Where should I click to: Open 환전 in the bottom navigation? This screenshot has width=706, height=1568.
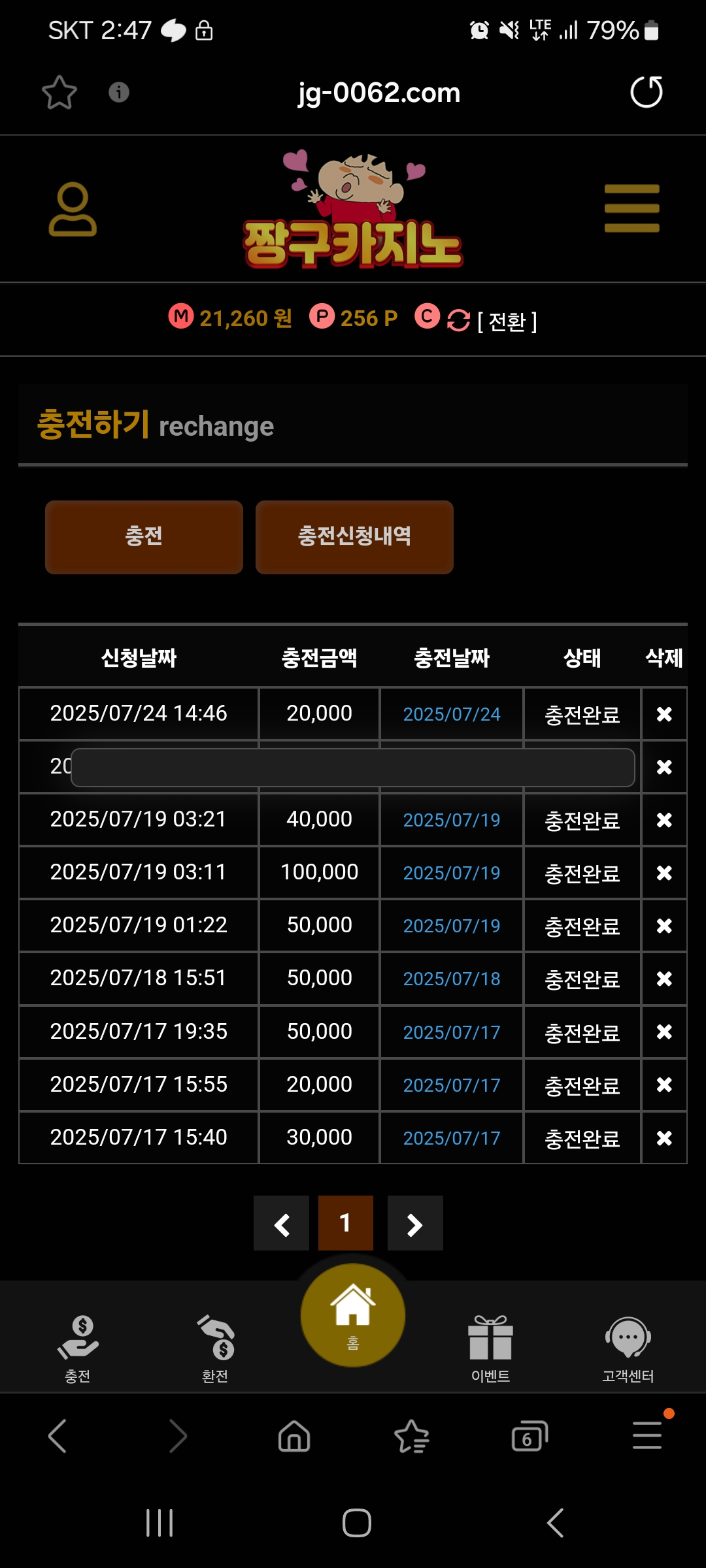pos(215,1348)
